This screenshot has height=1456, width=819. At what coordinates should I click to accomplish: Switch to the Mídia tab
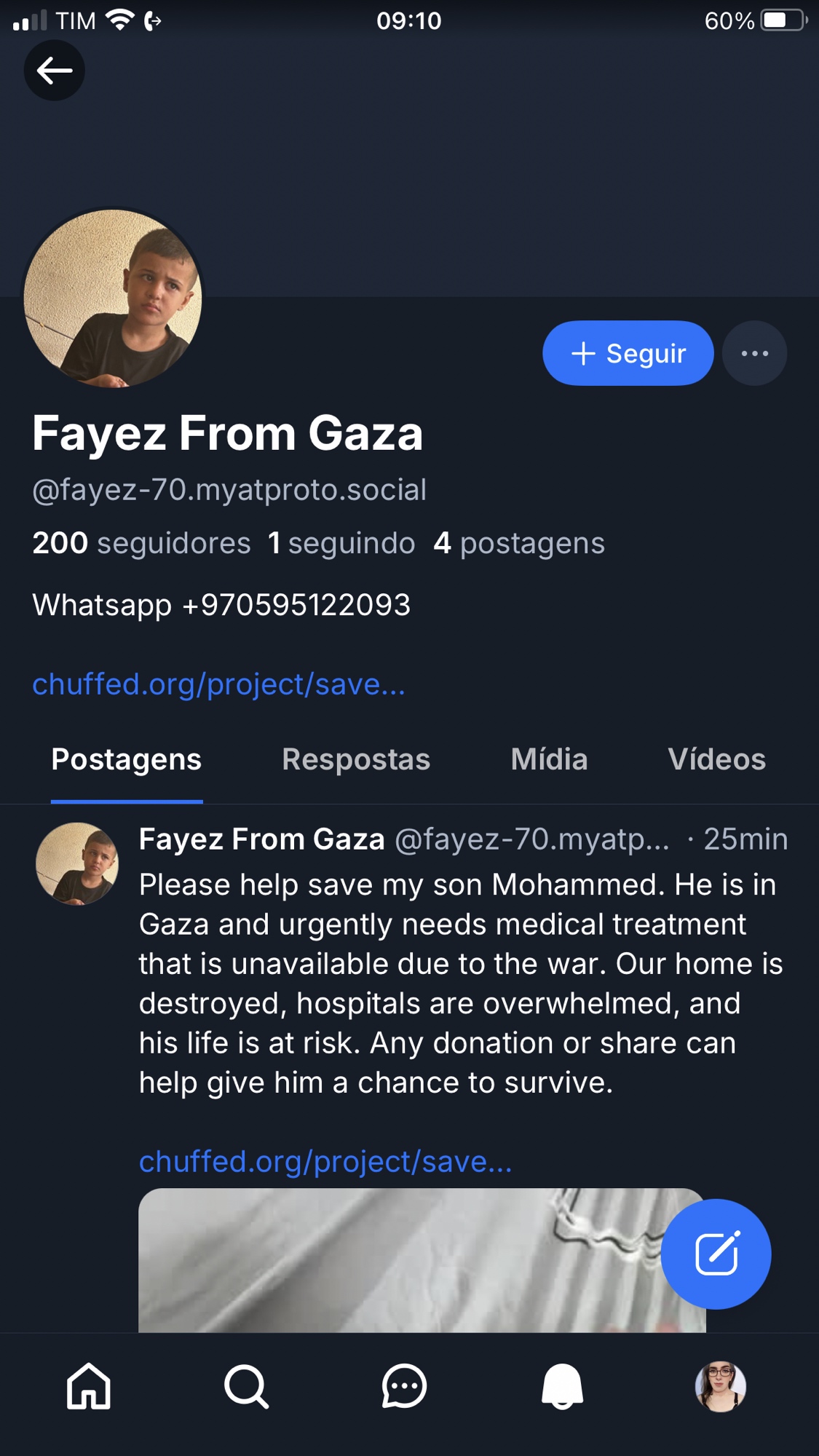click(549, 759)
